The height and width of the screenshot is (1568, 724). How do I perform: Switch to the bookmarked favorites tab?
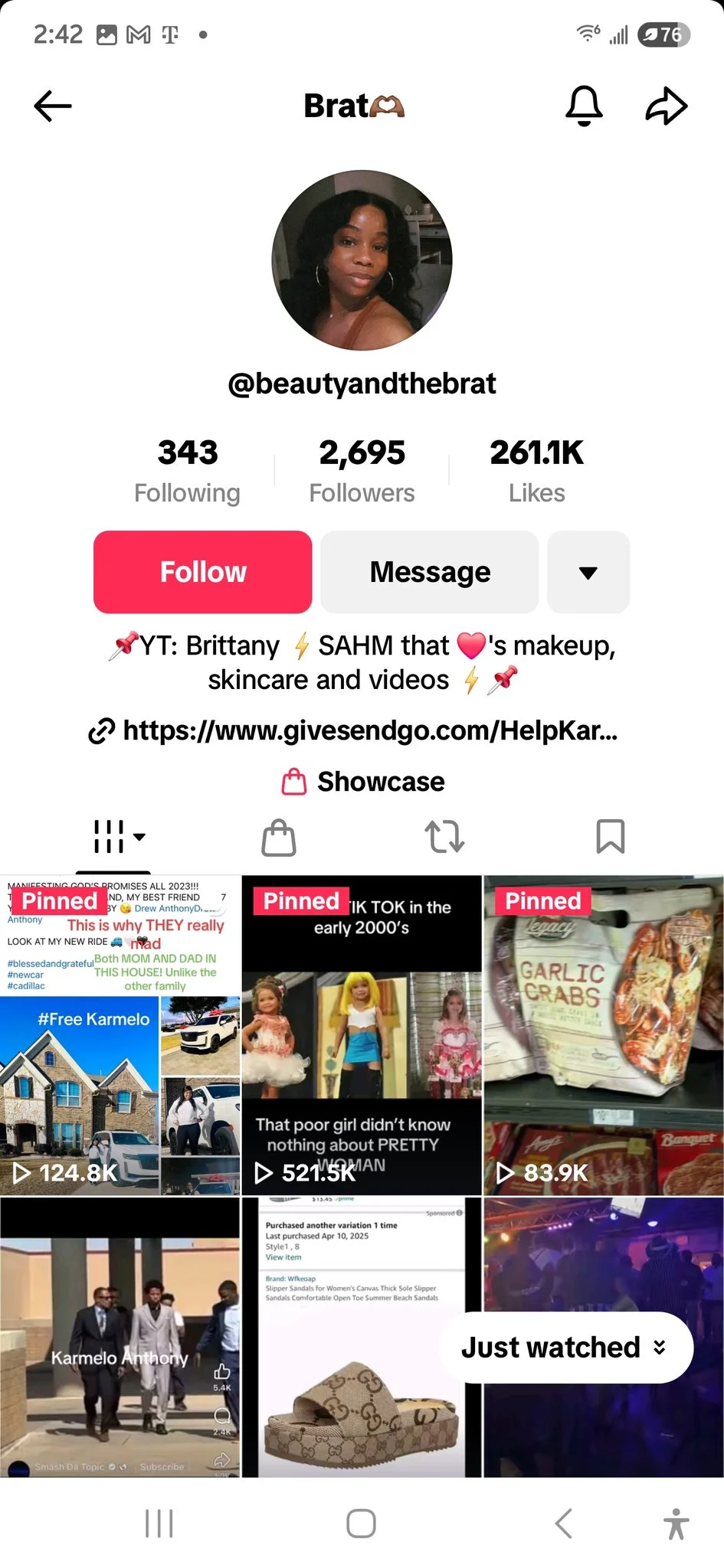click(611, 836)
